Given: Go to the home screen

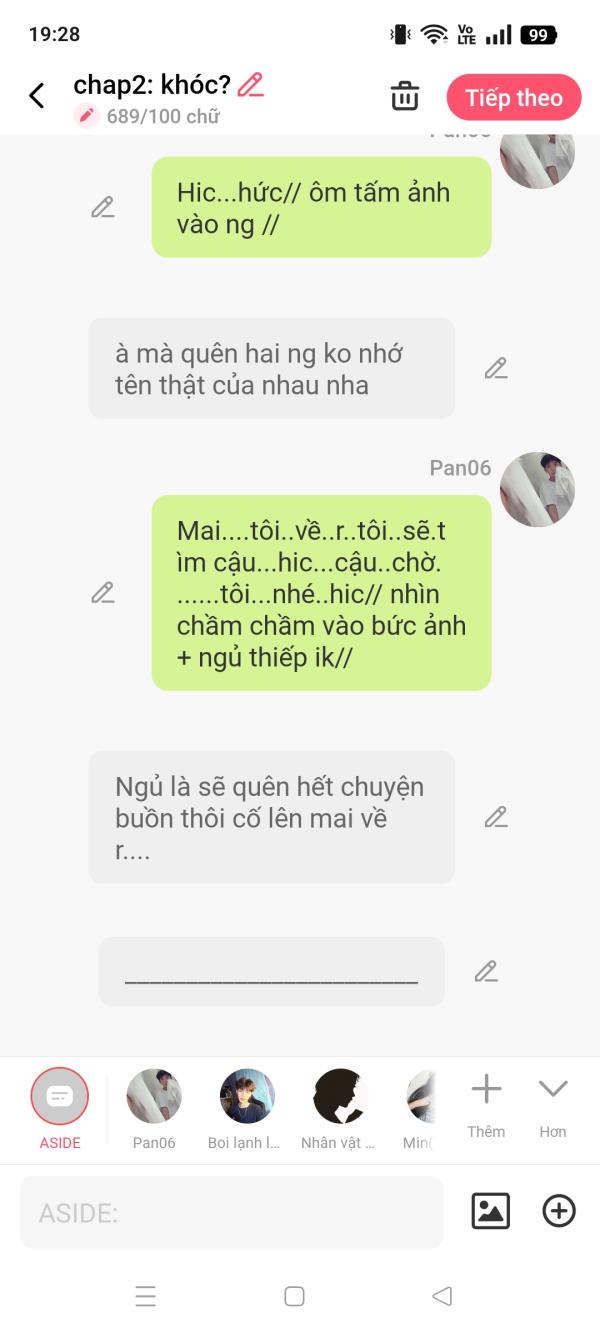Looking at the screenshot, I should (x=294, y=1296).
